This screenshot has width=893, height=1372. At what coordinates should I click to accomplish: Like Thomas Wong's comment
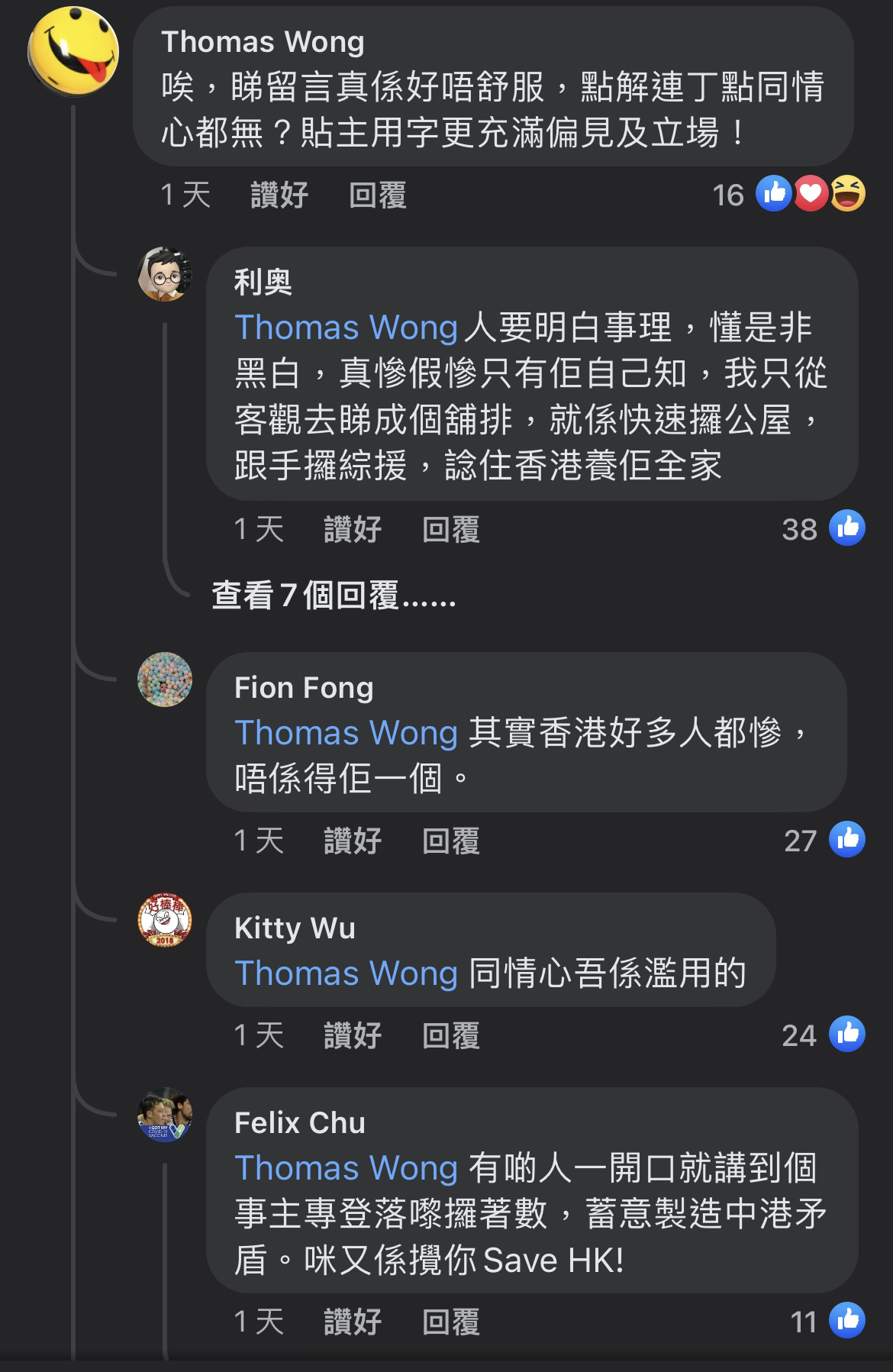[x=279, y=195]
